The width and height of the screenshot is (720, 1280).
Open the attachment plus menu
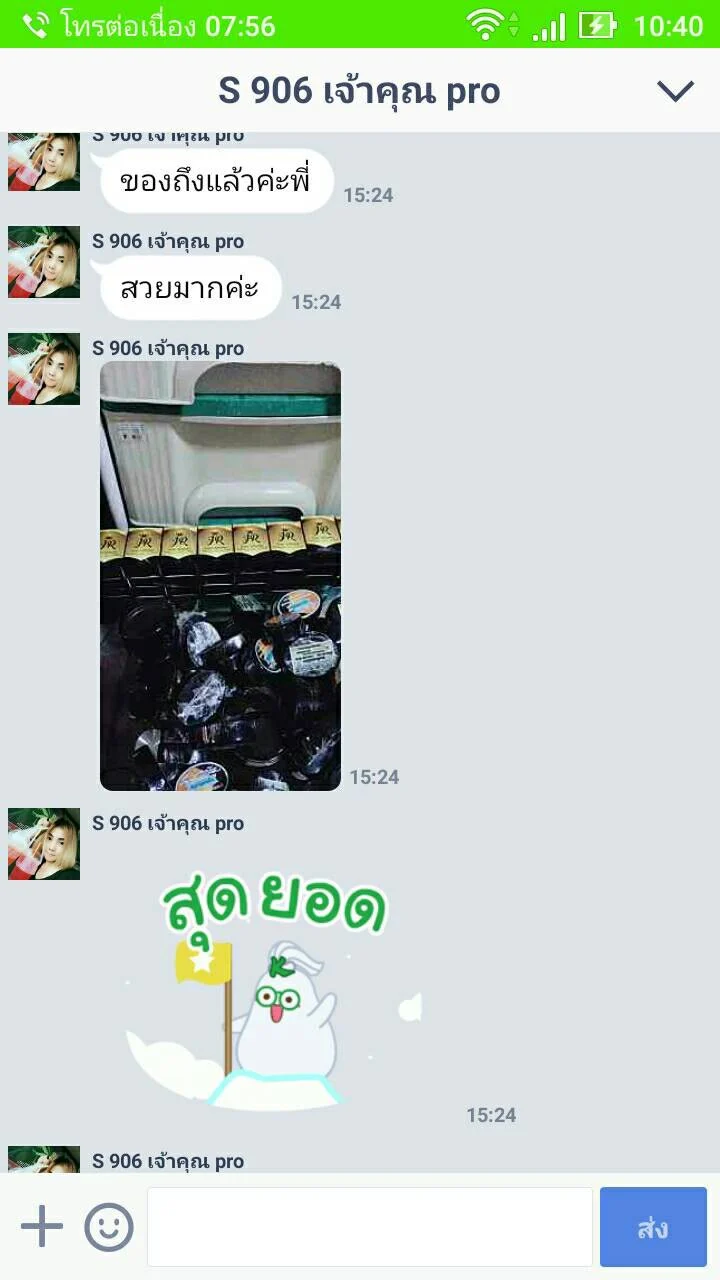click(42, 1226)
